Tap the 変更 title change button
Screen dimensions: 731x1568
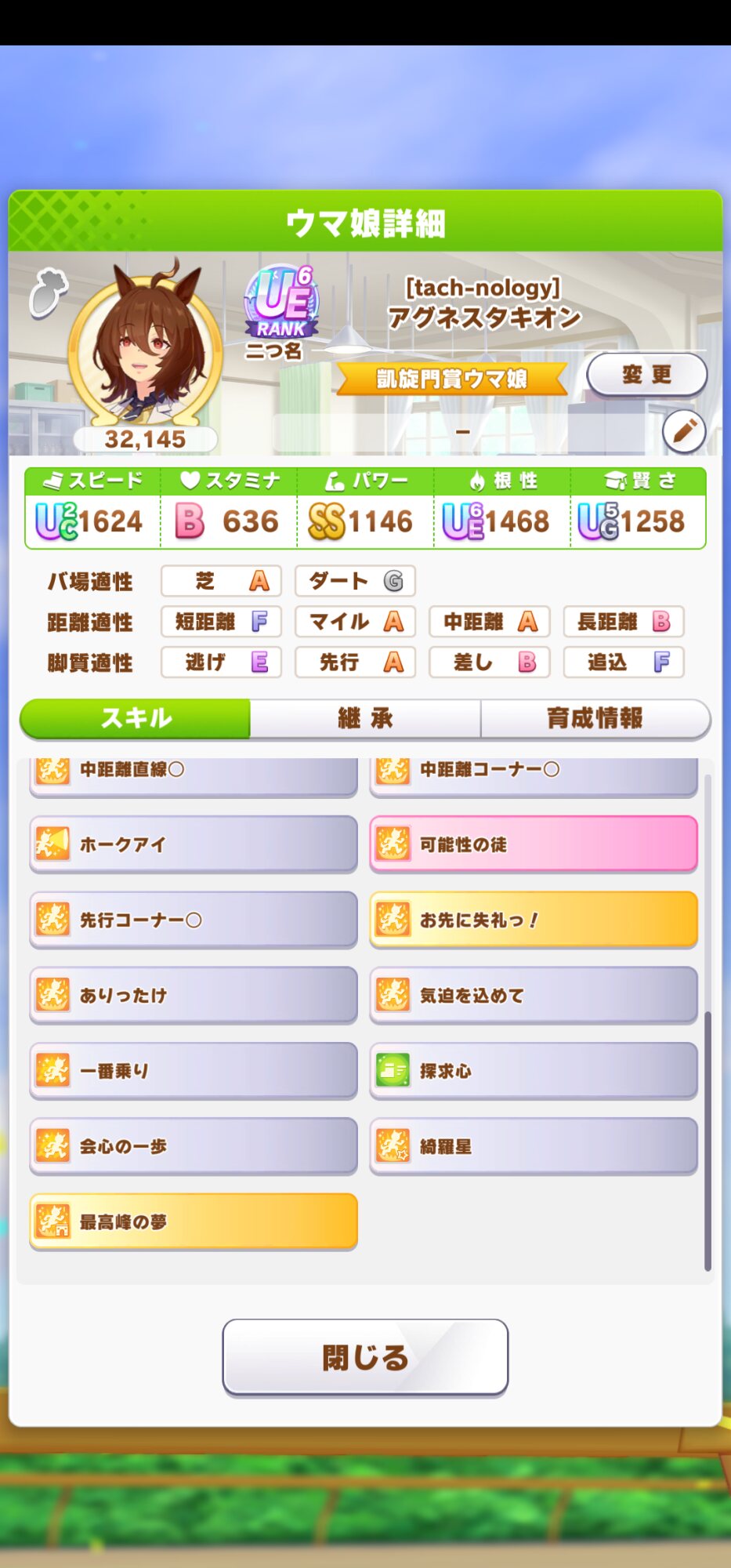(646, 375)
